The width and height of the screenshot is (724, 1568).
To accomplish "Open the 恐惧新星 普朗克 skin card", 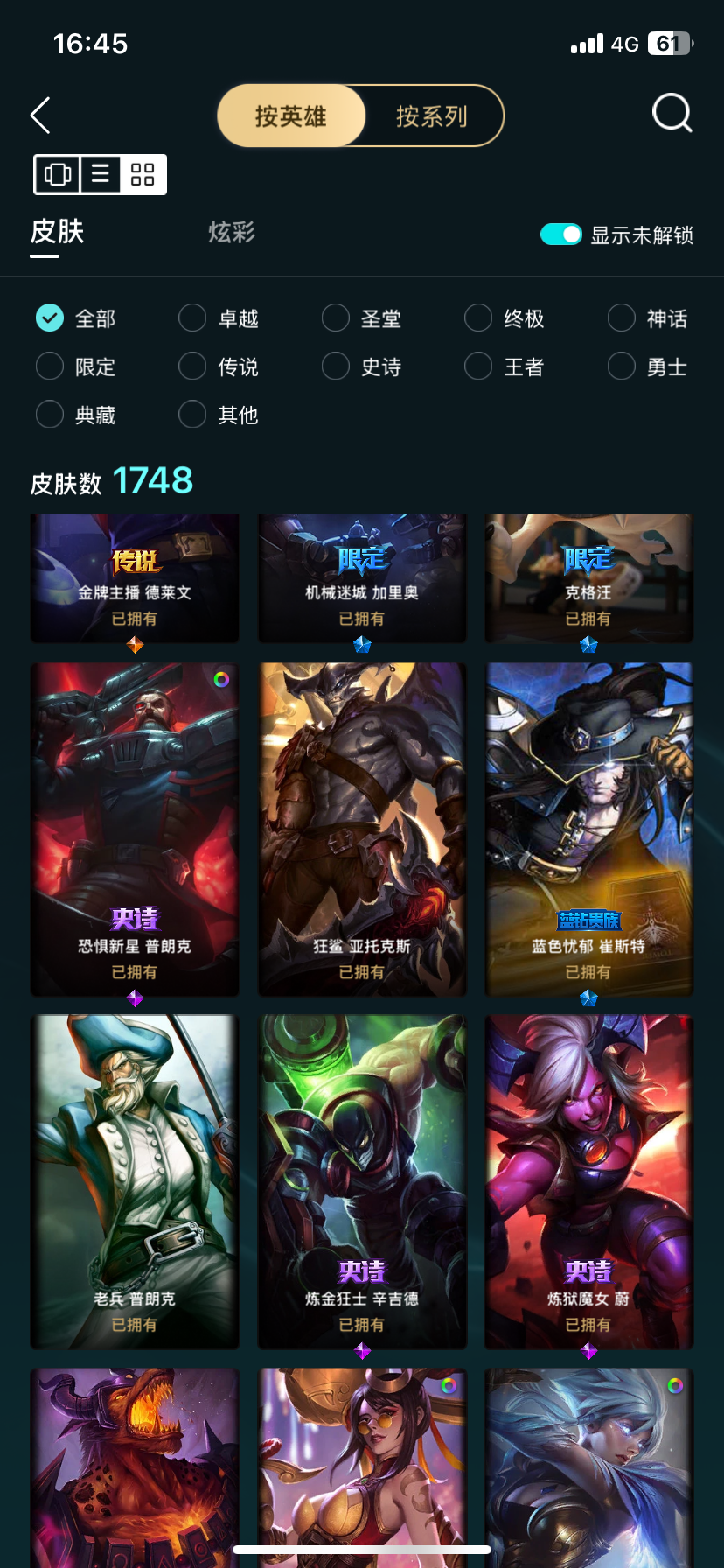I will (x=135, y=829).
